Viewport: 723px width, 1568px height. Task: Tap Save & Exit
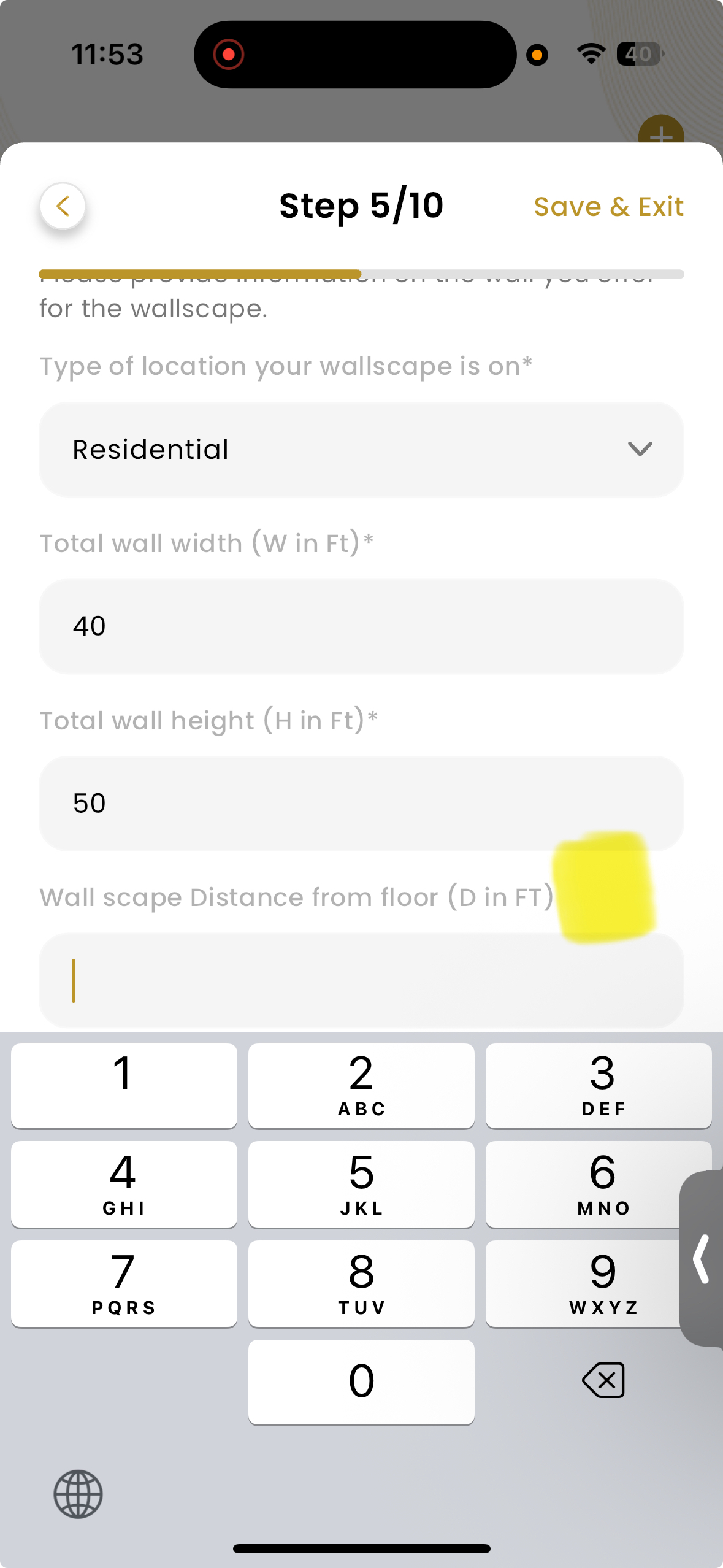608,207
